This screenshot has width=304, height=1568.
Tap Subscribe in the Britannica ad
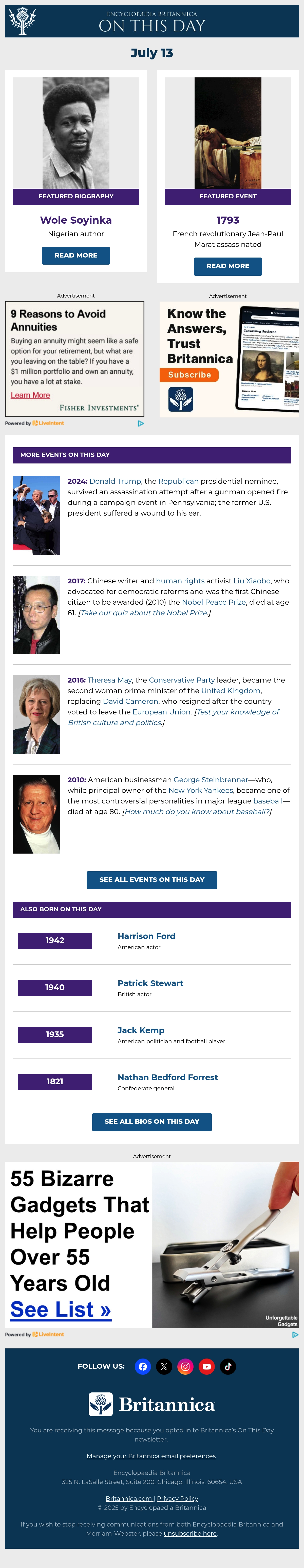tap(189, 375)
